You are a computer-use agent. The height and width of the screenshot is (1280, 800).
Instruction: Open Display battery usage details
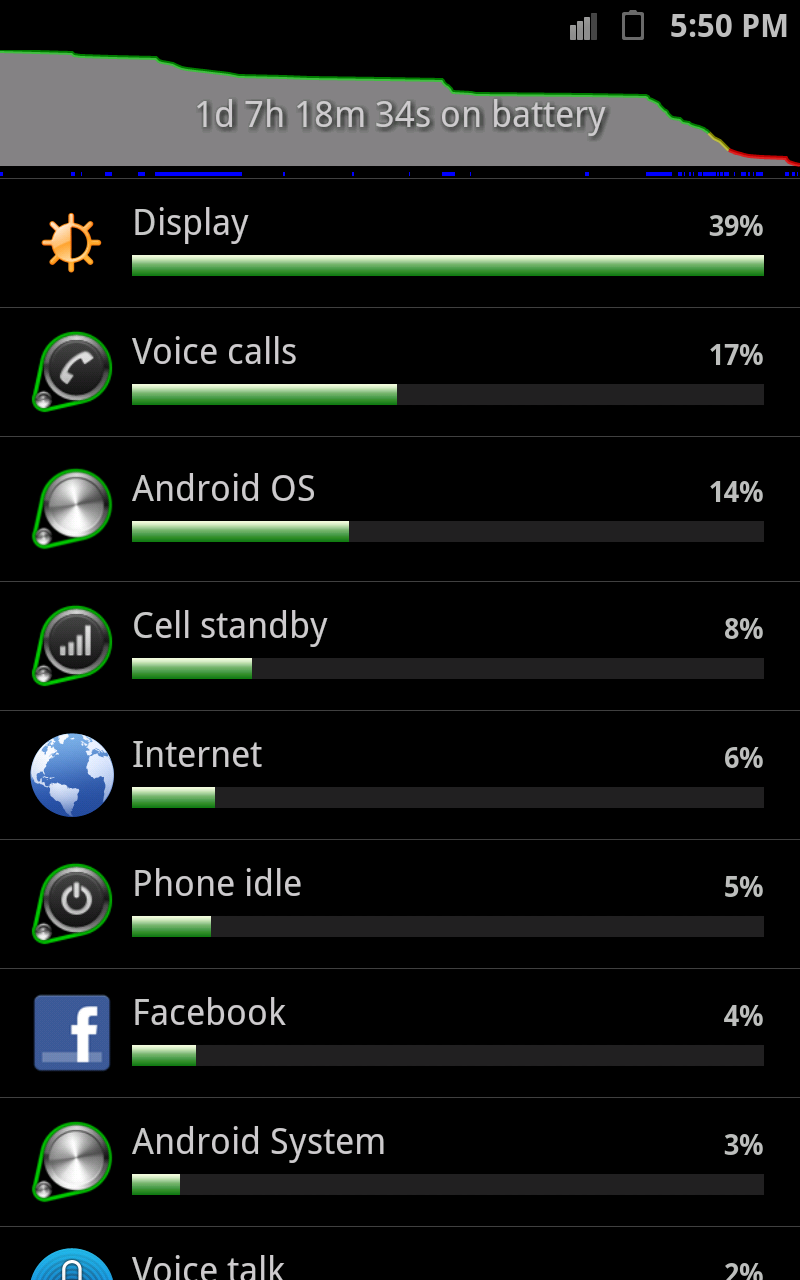pos(400,243)
